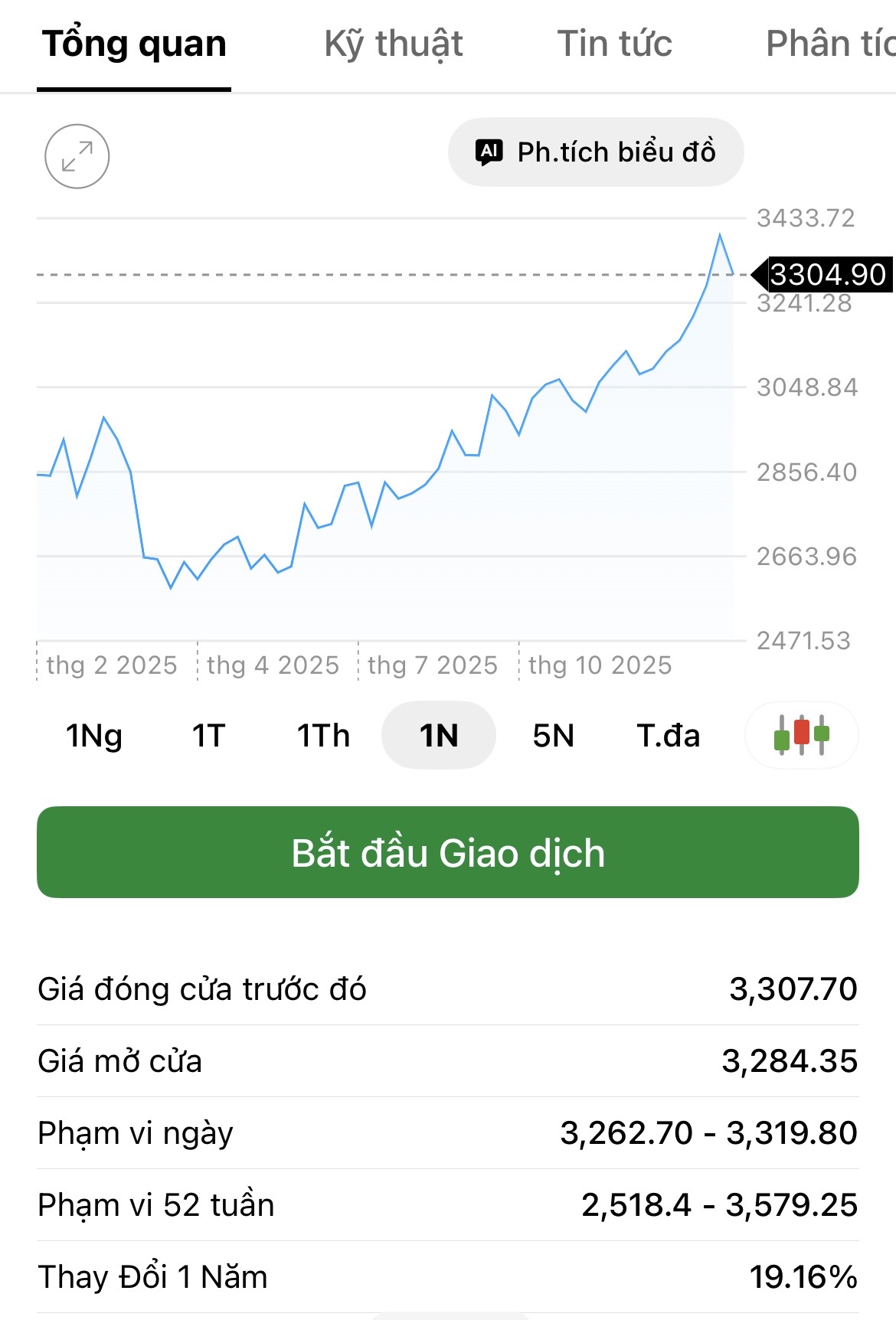Viewport: 896px width, 1320px height.
Task: Show the 5N chart range
Action: click(553, 736)
